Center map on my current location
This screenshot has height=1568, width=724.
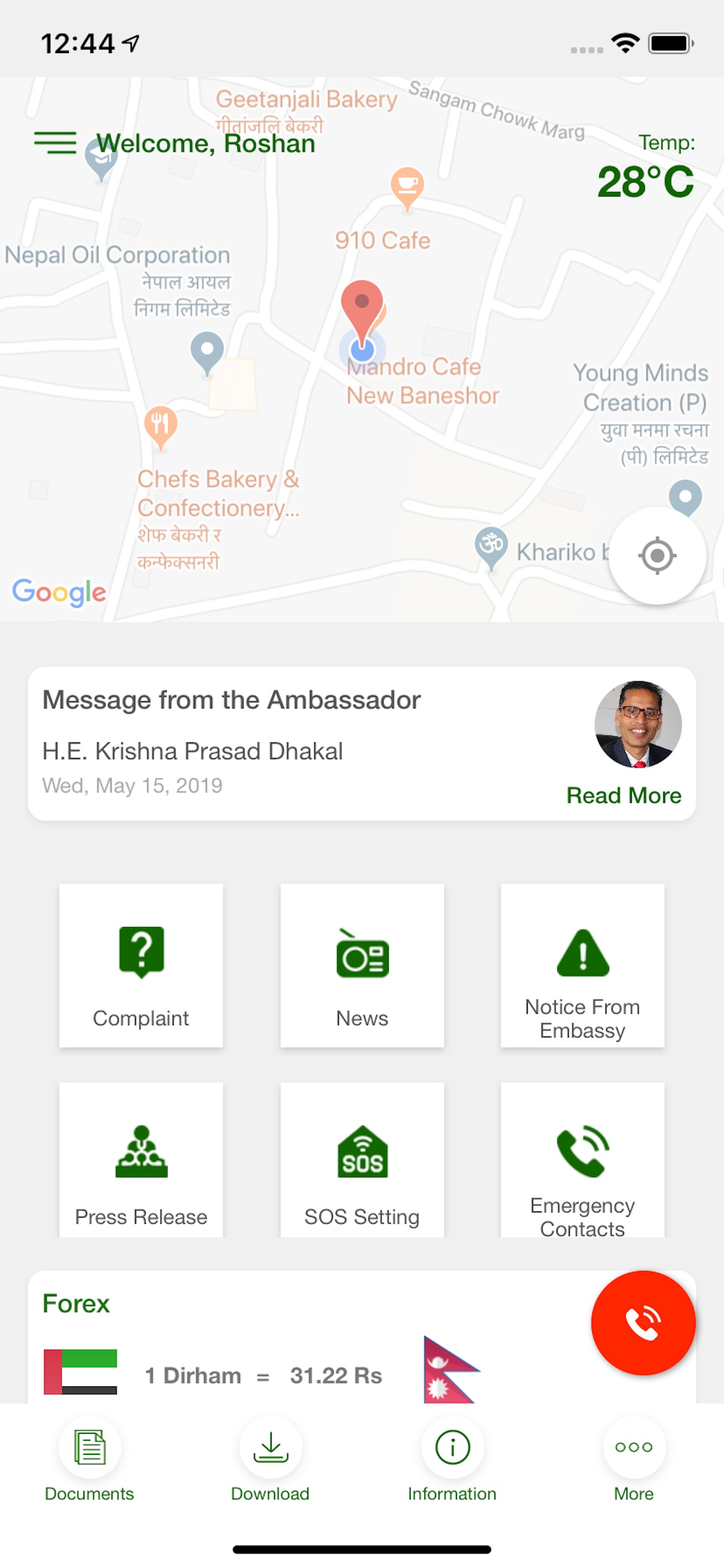(657, 555)
